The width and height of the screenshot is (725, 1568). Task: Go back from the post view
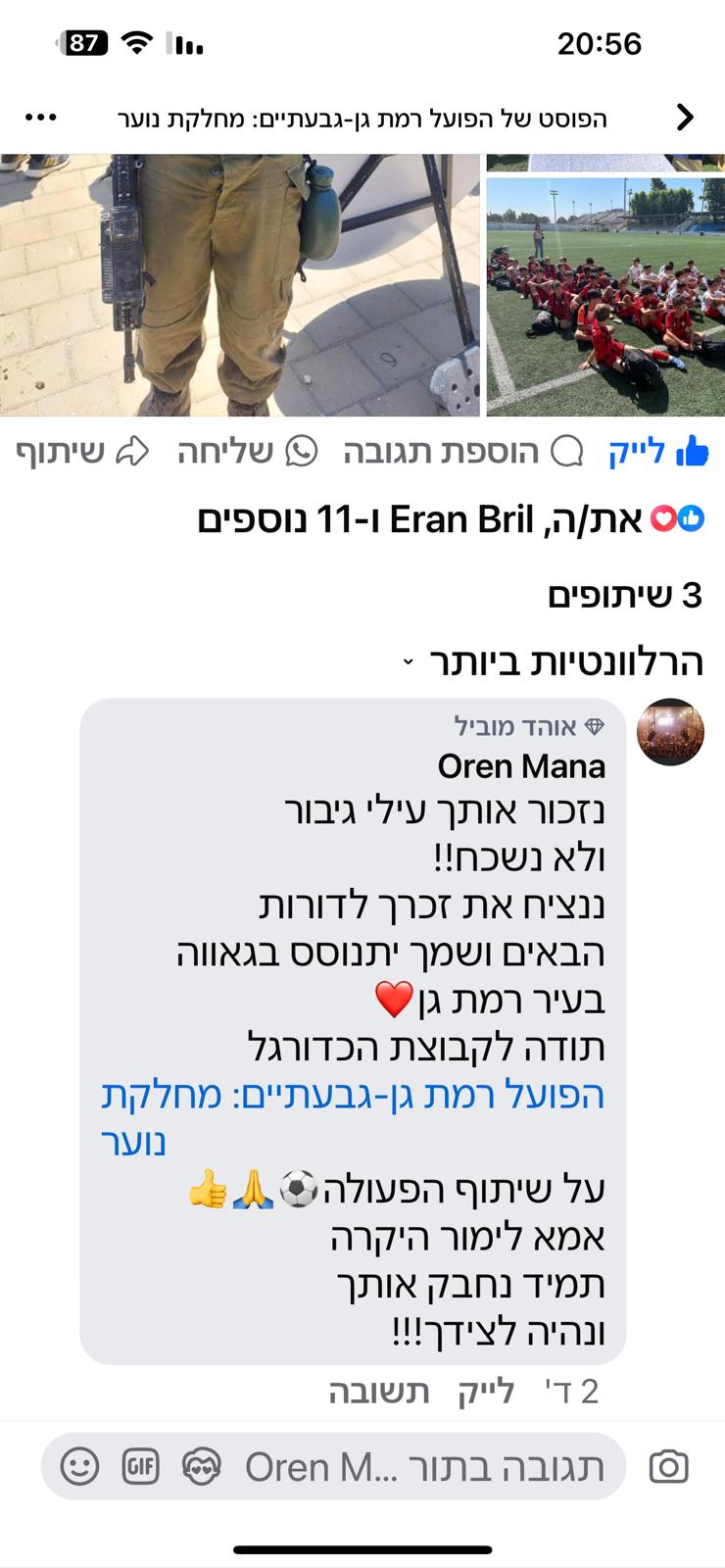pos(685,118)
